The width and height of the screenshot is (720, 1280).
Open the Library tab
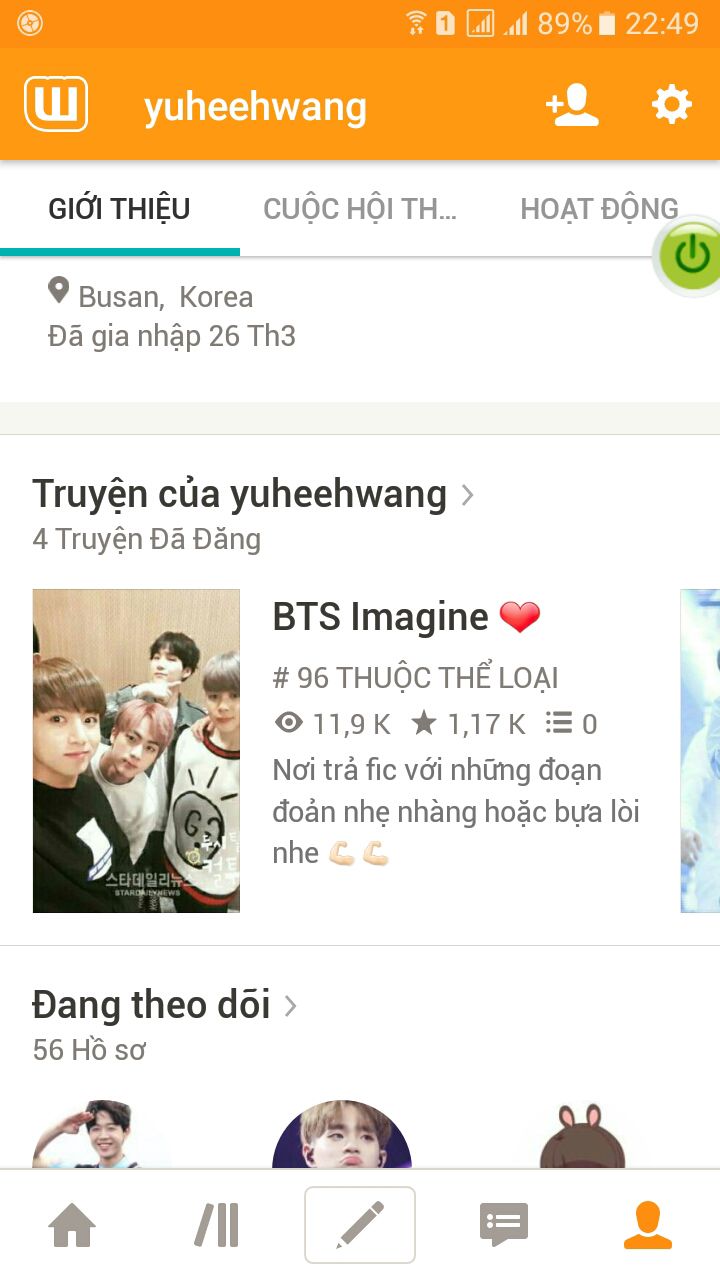coord(216,1225)
